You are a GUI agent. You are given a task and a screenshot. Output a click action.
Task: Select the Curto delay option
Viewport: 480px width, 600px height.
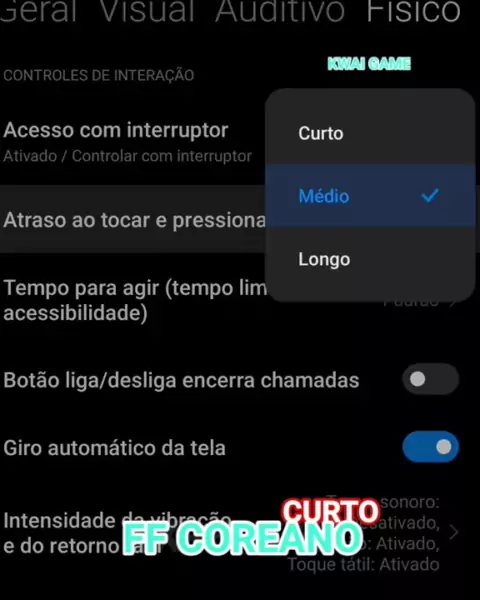(x=370, y=133)
